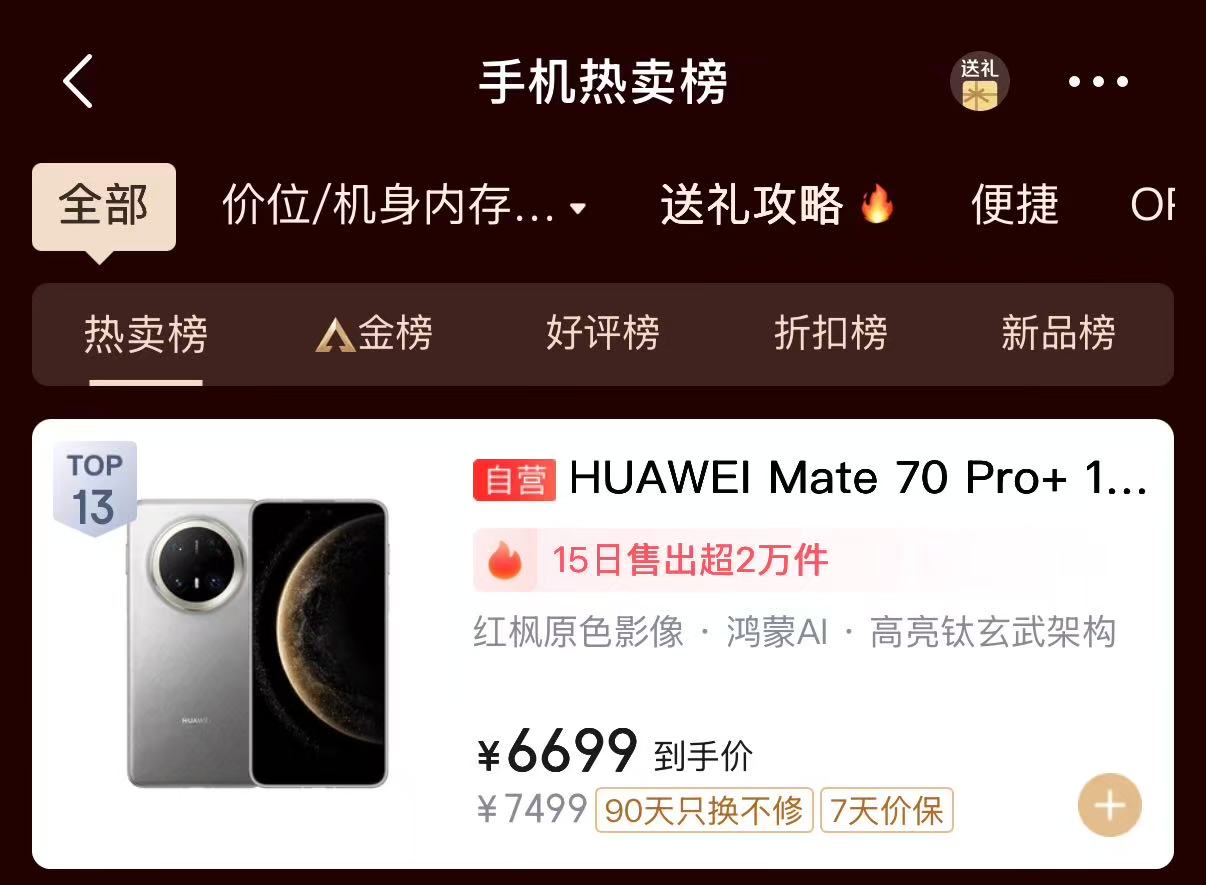Switch to the 新品榜 ranking tab
This screenshot has height=885, width=1206.
click(1057, 334)
